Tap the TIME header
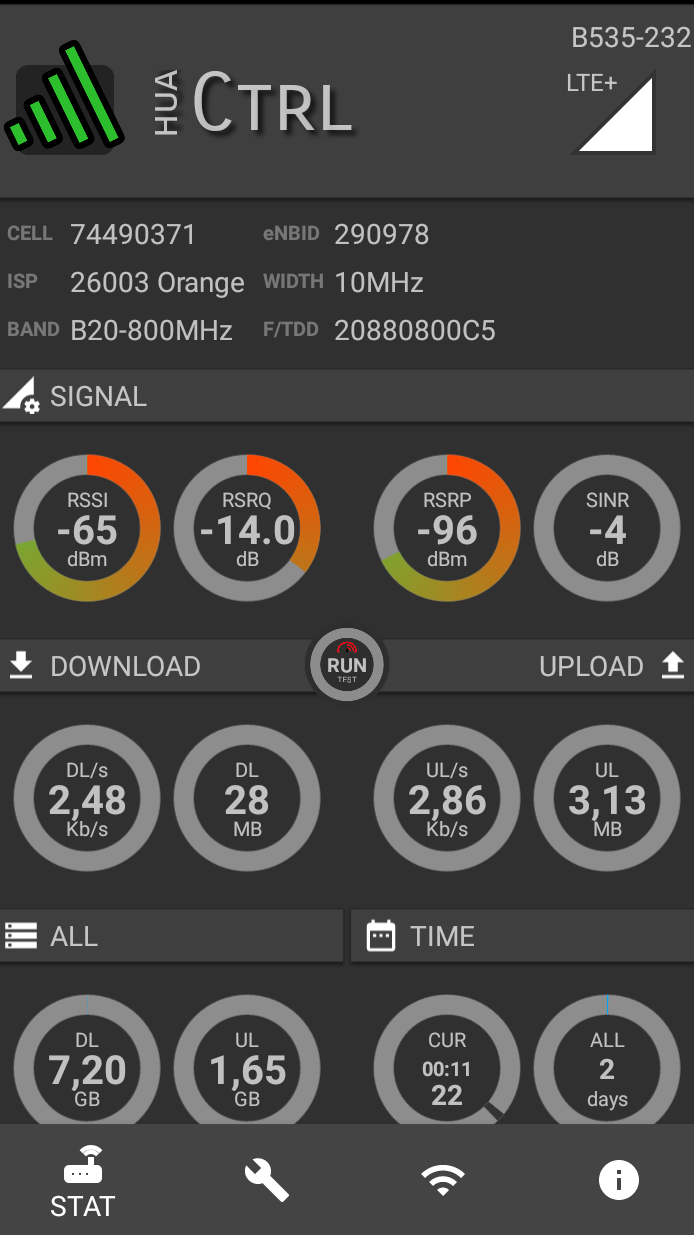The image size is (694, 1235). point(522,936)
